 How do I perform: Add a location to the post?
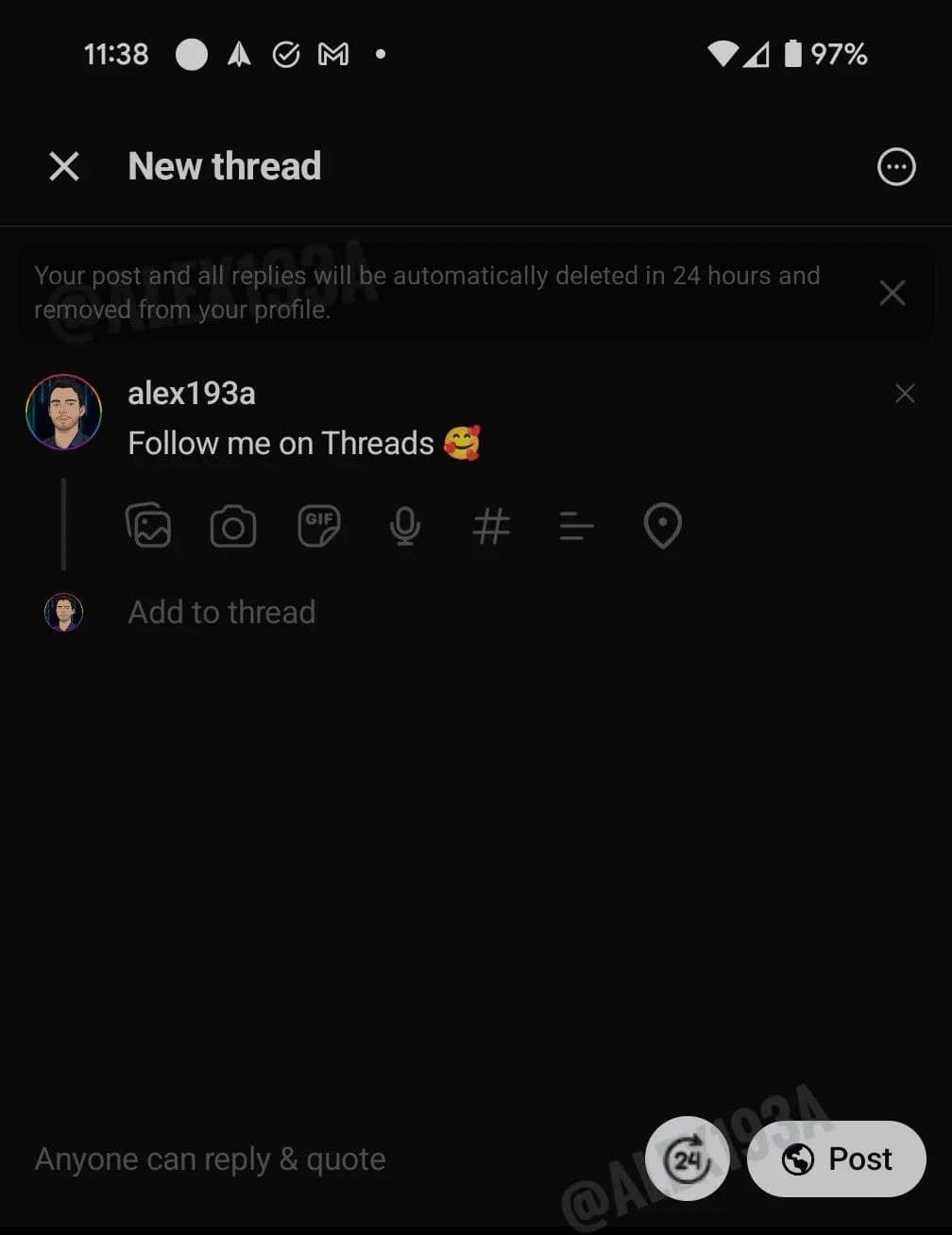click(662, 527)
